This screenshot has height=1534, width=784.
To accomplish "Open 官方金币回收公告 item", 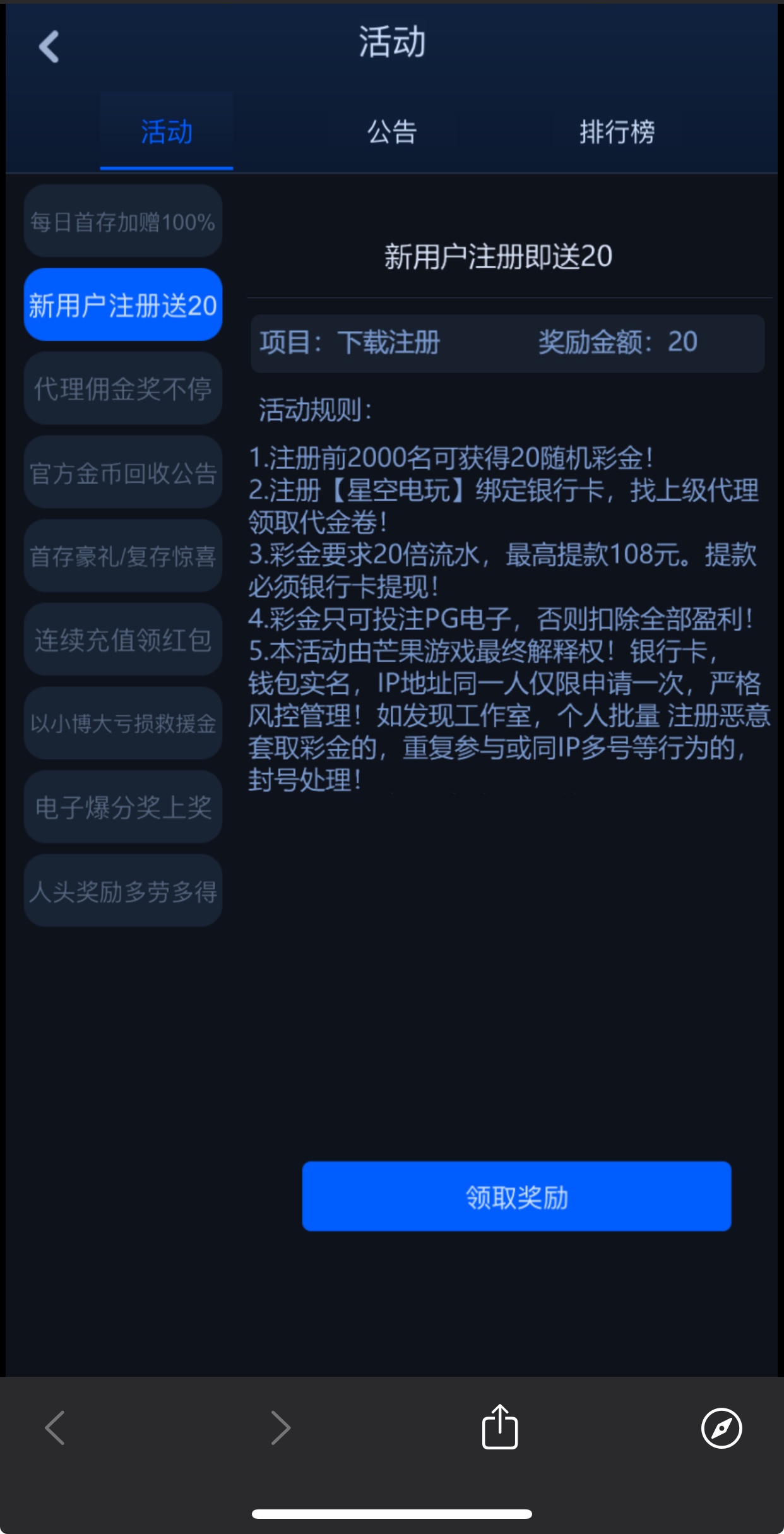I will (123, 472).
